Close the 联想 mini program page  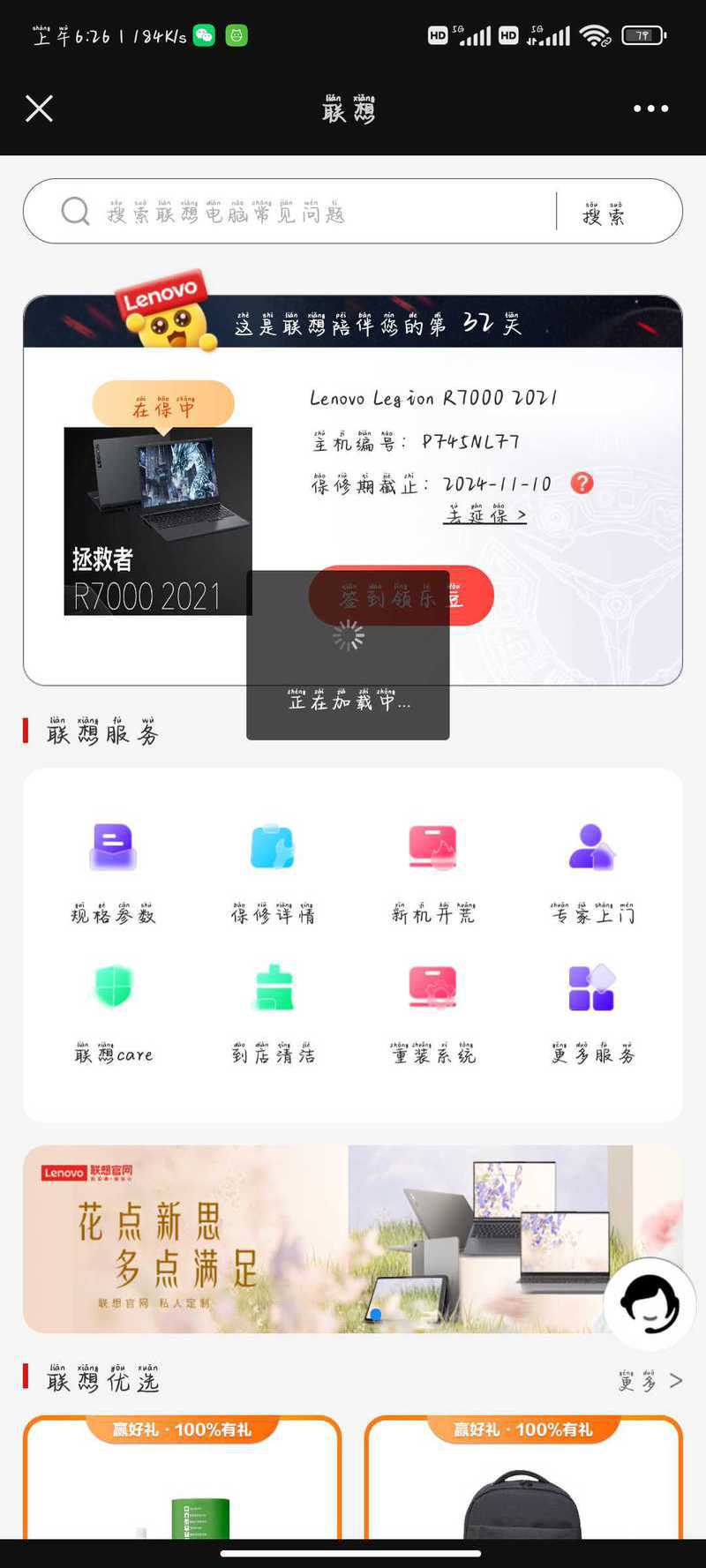pos(39,109)
